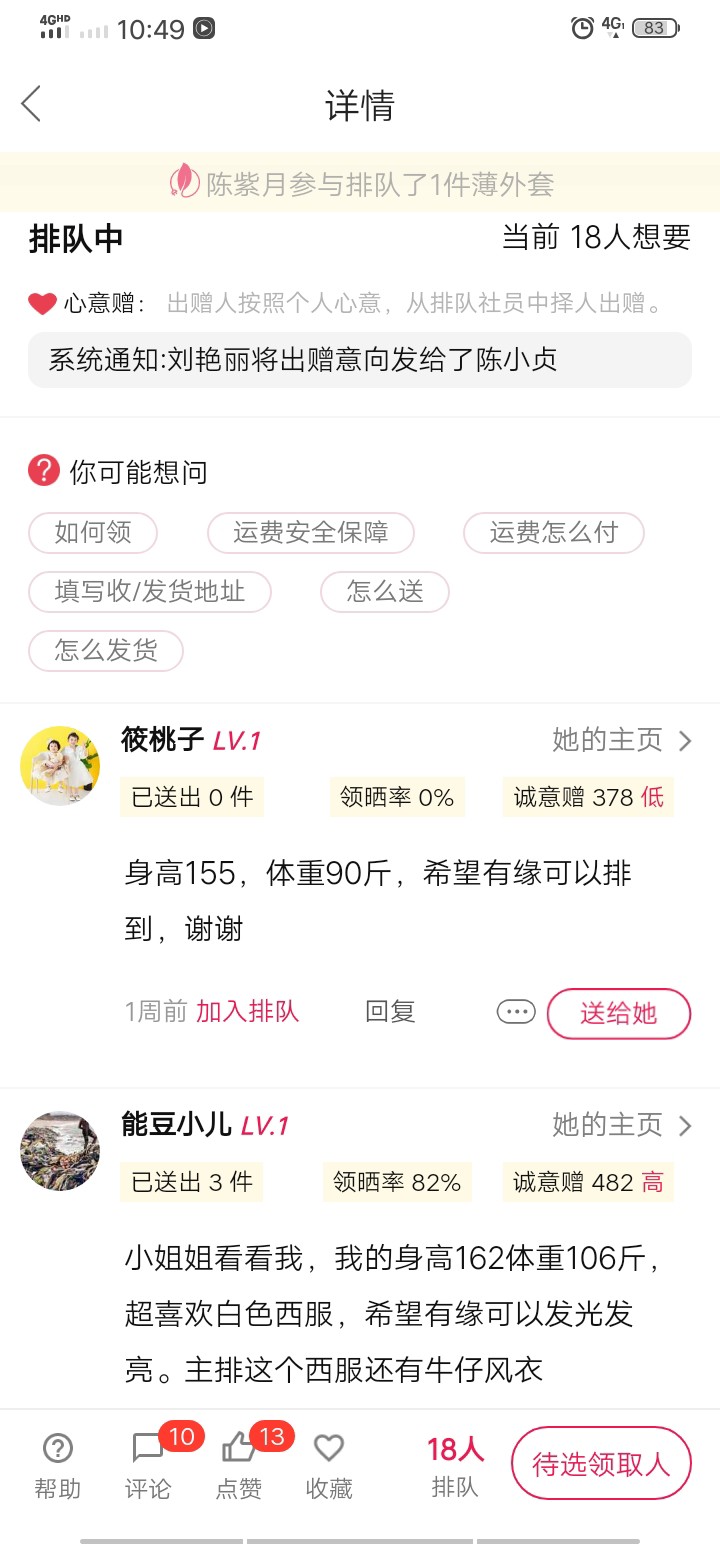Image resolution: width=720 pixels, height=1544 pixels.
Task: View 能豆小儿's avatar profile
Action: click(60, 1150)
